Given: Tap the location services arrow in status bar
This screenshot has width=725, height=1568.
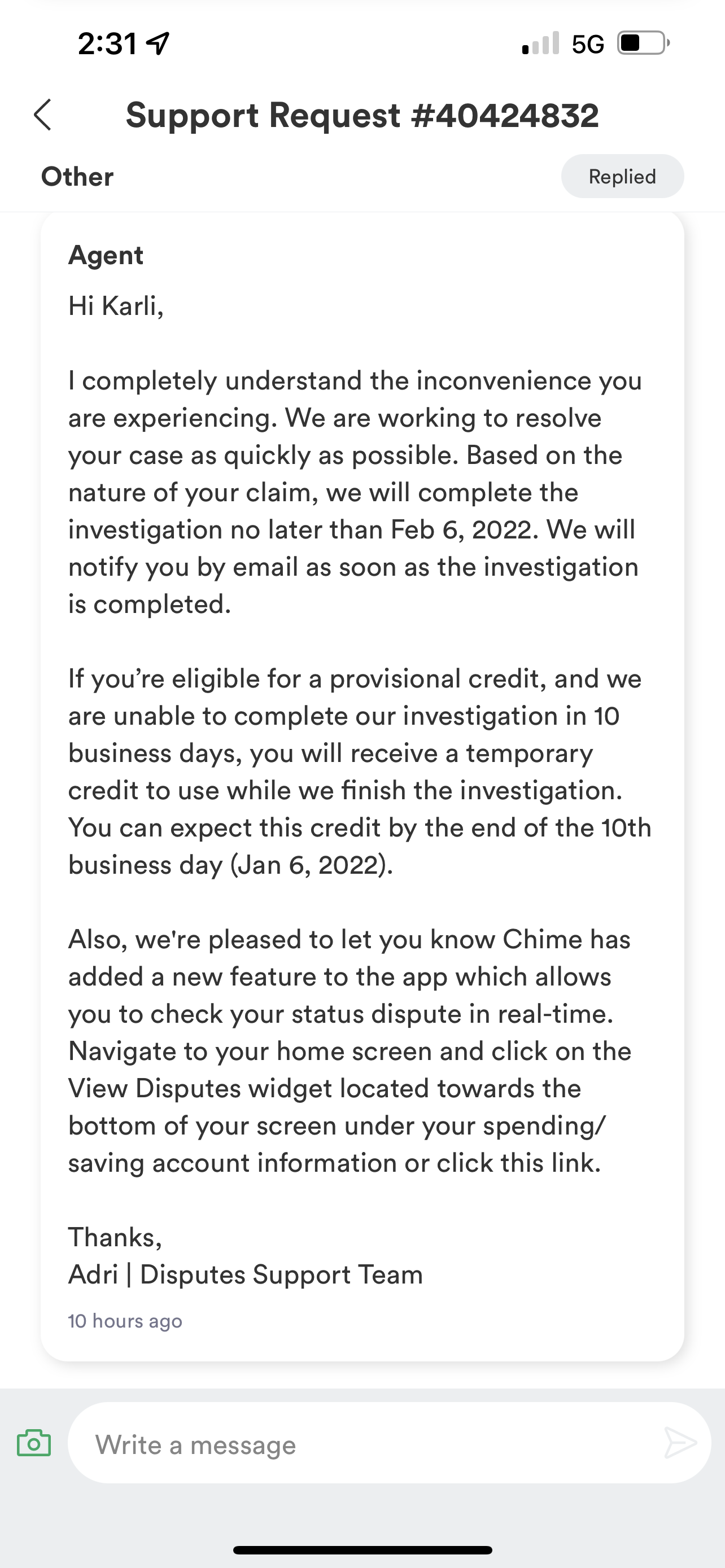Looking at the screenshot, I should coord(156,41).
